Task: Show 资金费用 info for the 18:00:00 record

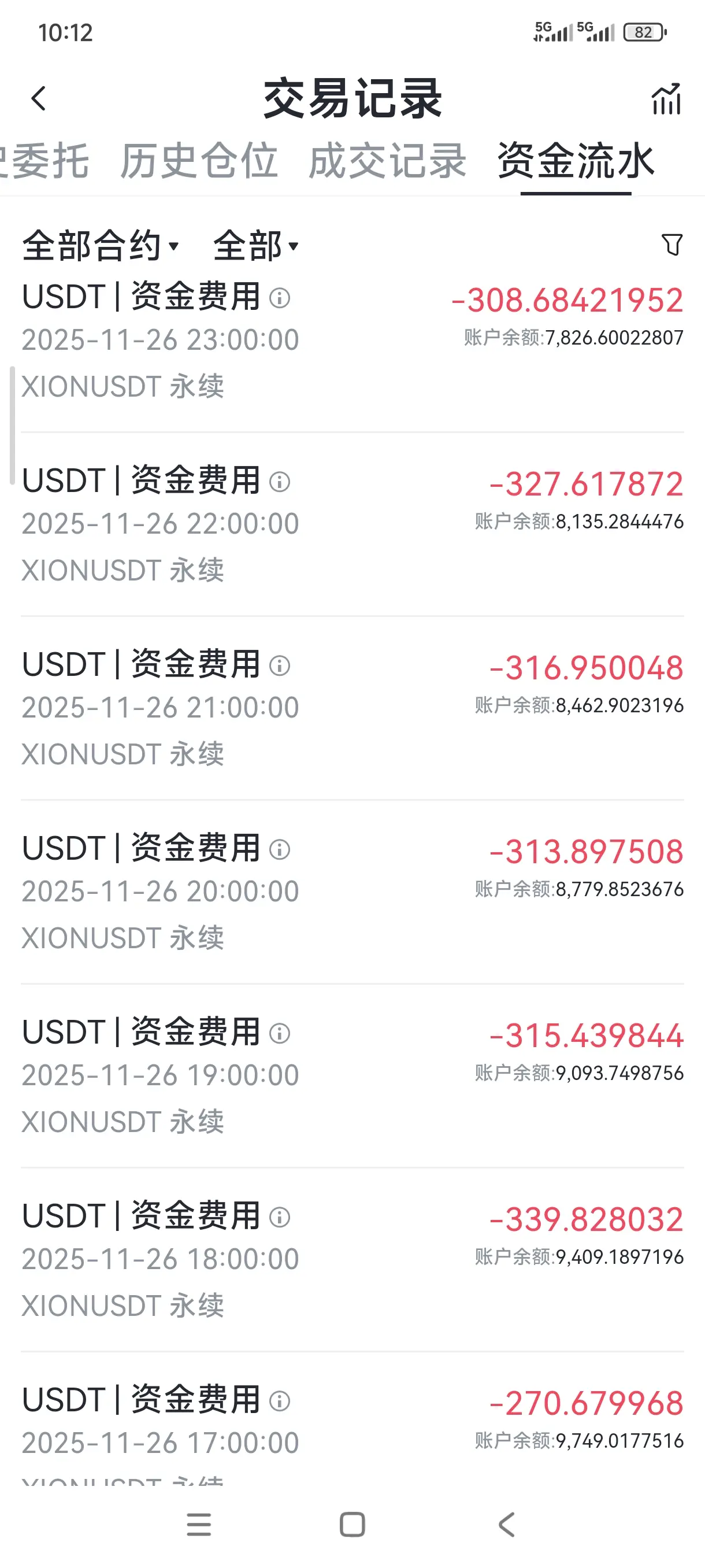Action: point(280,1218)
